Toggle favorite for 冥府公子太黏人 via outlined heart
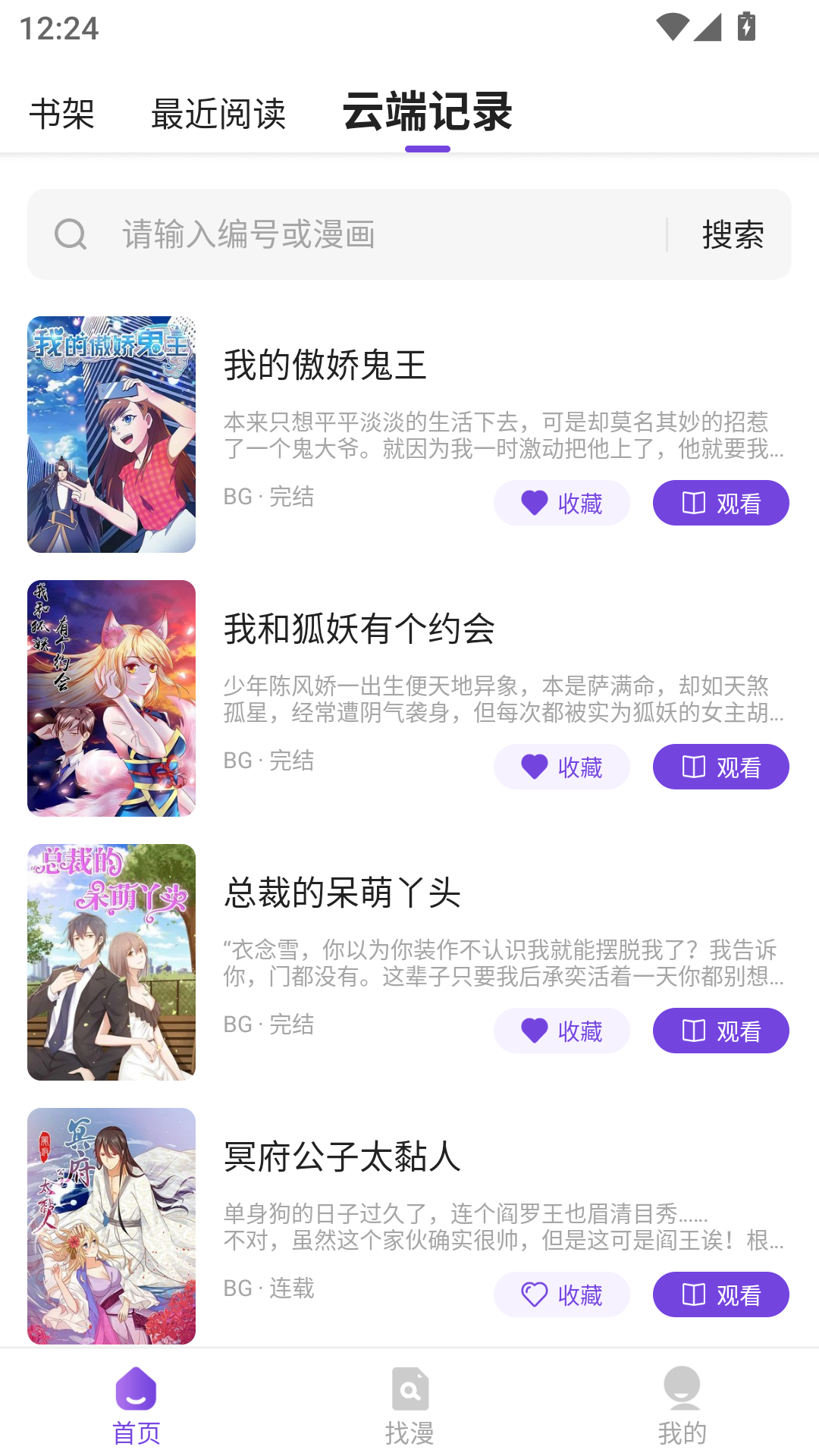 pyautogui.click(x=533, y=1294)
